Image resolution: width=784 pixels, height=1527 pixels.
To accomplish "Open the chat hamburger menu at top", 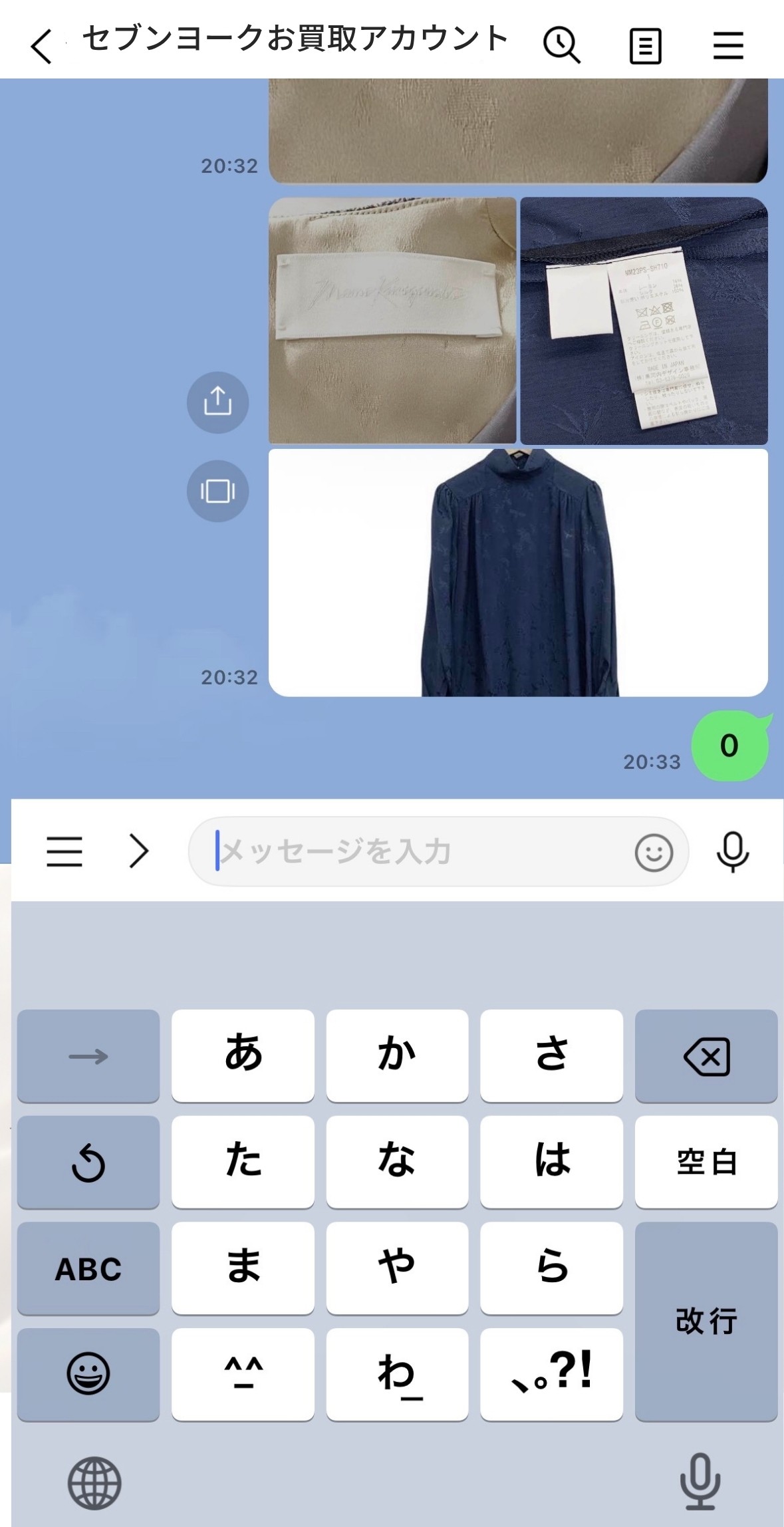I will coord(728,46).
